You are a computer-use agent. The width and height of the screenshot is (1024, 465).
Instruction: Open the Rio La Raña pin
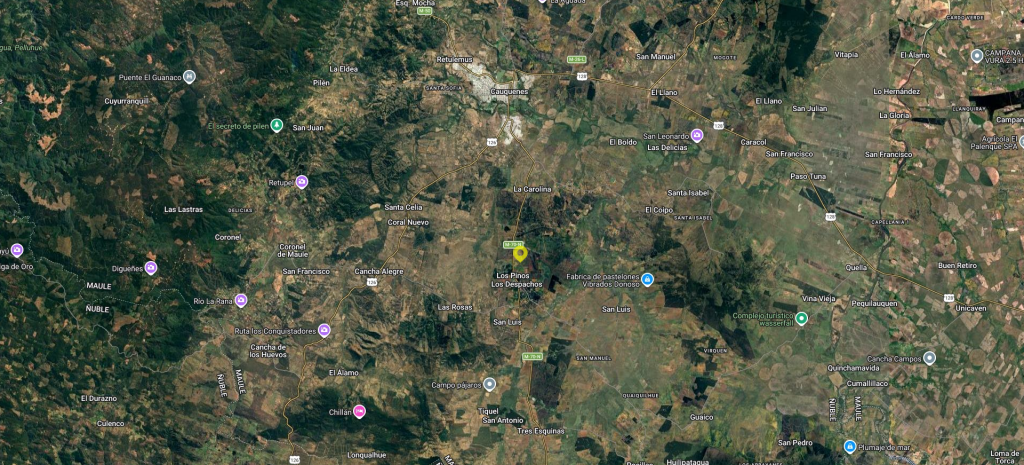pos(241,300)
